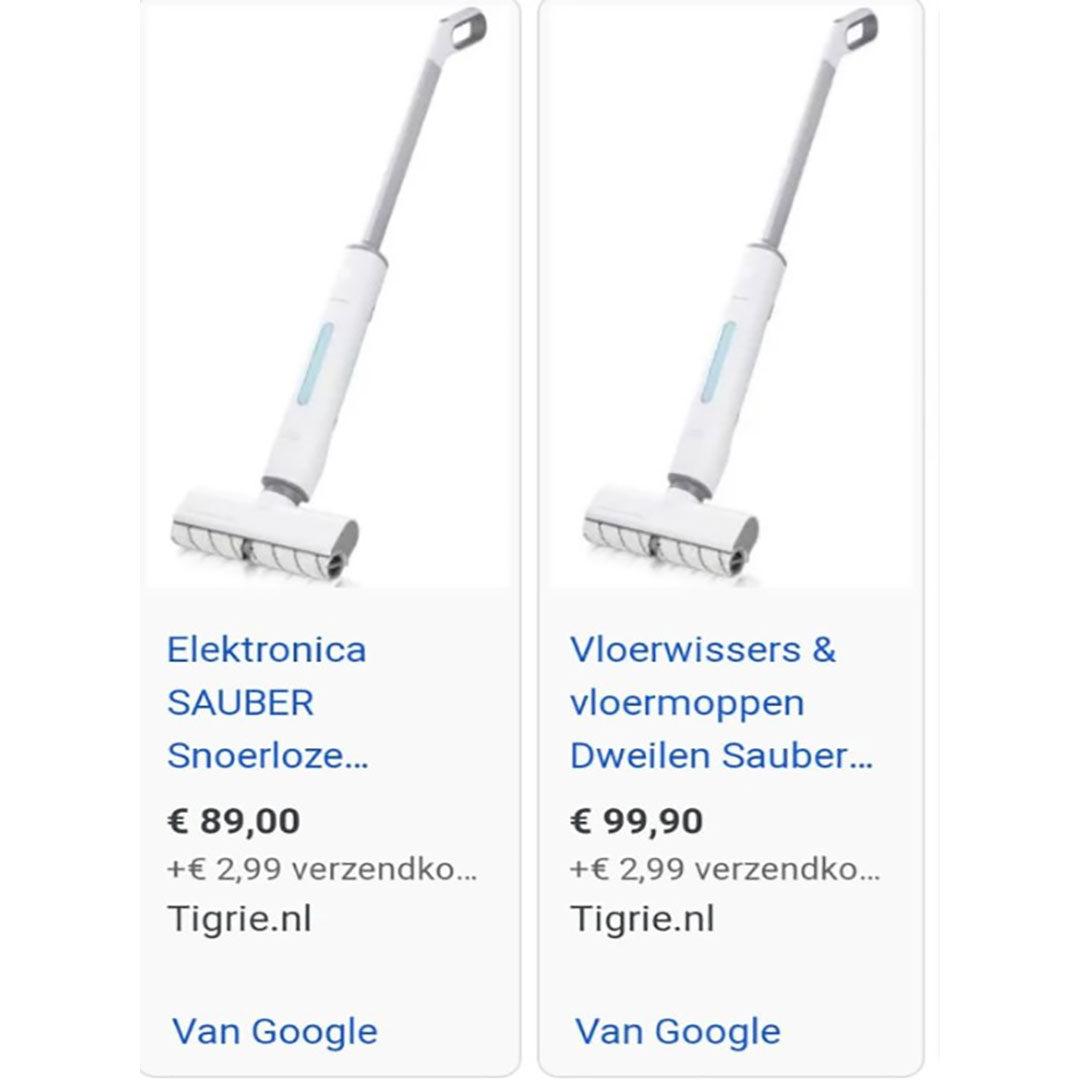The height and width of the screenshot is (1080, 1080).
Task: View the mop photo of the €89,00 product
Action: pyautogui.click(x=328, y=300)
